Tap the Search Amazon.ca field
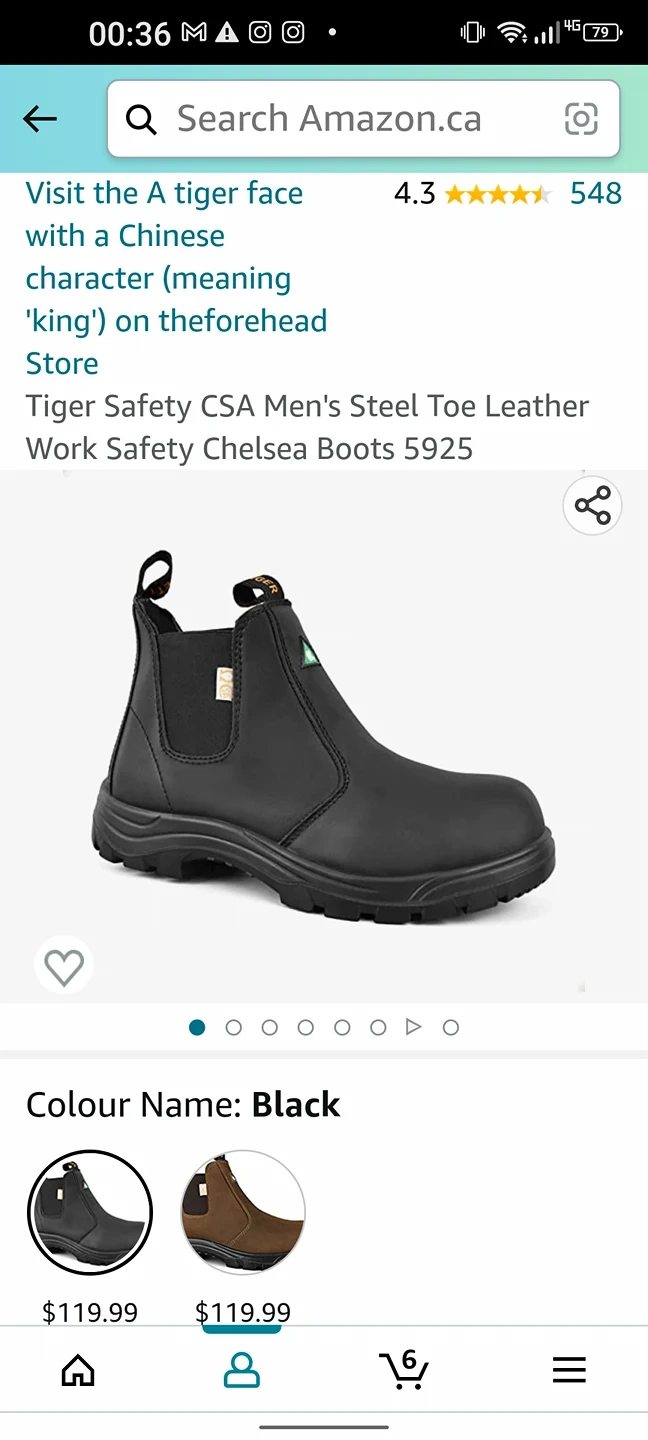The image size is (648, 1440). coord(330,119)
